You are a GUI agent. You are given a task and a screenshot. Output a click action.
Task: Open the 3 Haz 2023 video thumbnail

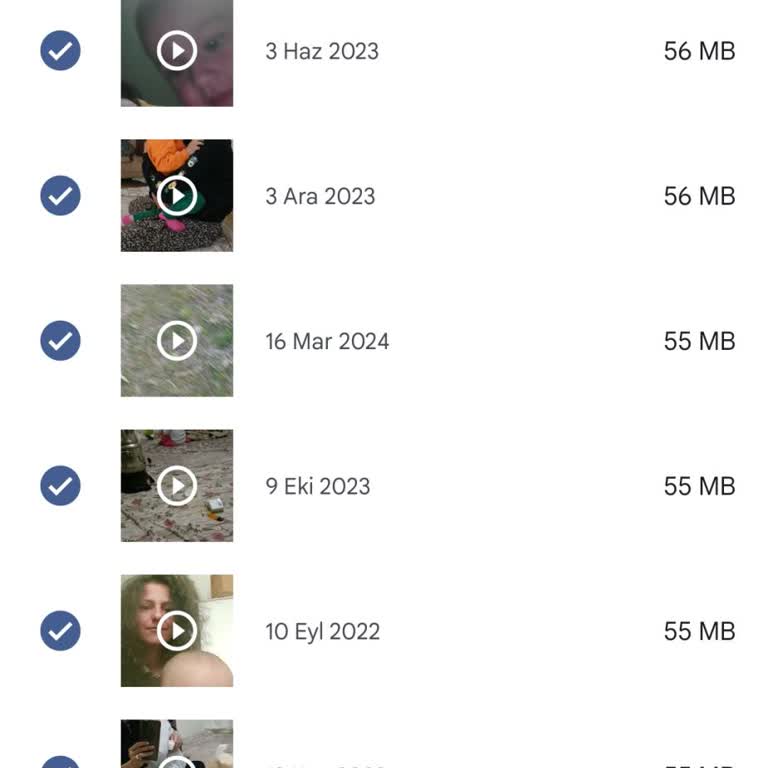click(177, 50)
